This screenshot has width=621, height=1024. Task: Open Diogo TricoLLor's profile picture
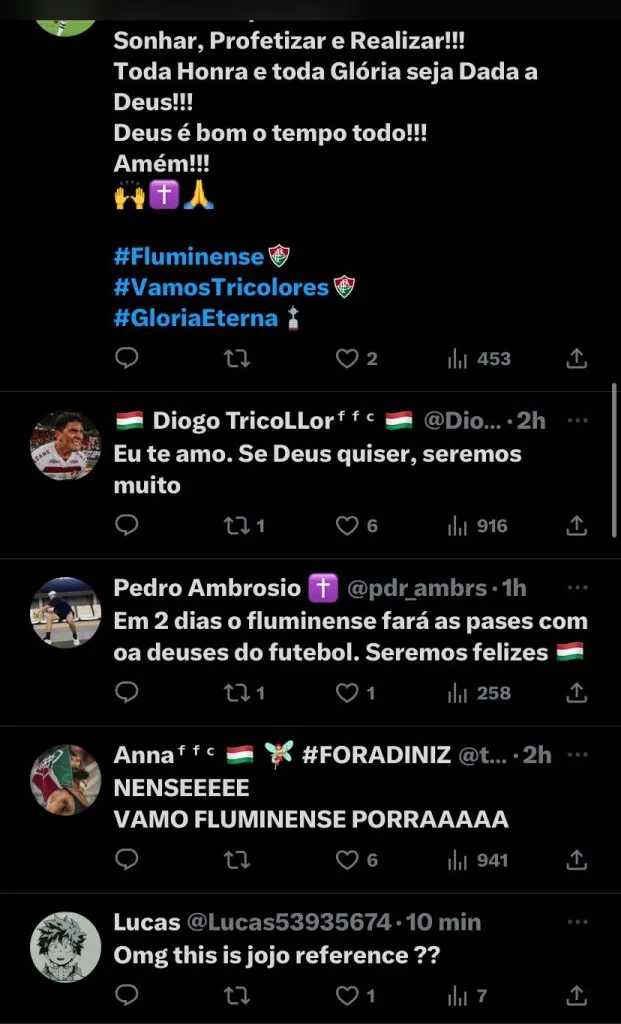pos(65,445)
